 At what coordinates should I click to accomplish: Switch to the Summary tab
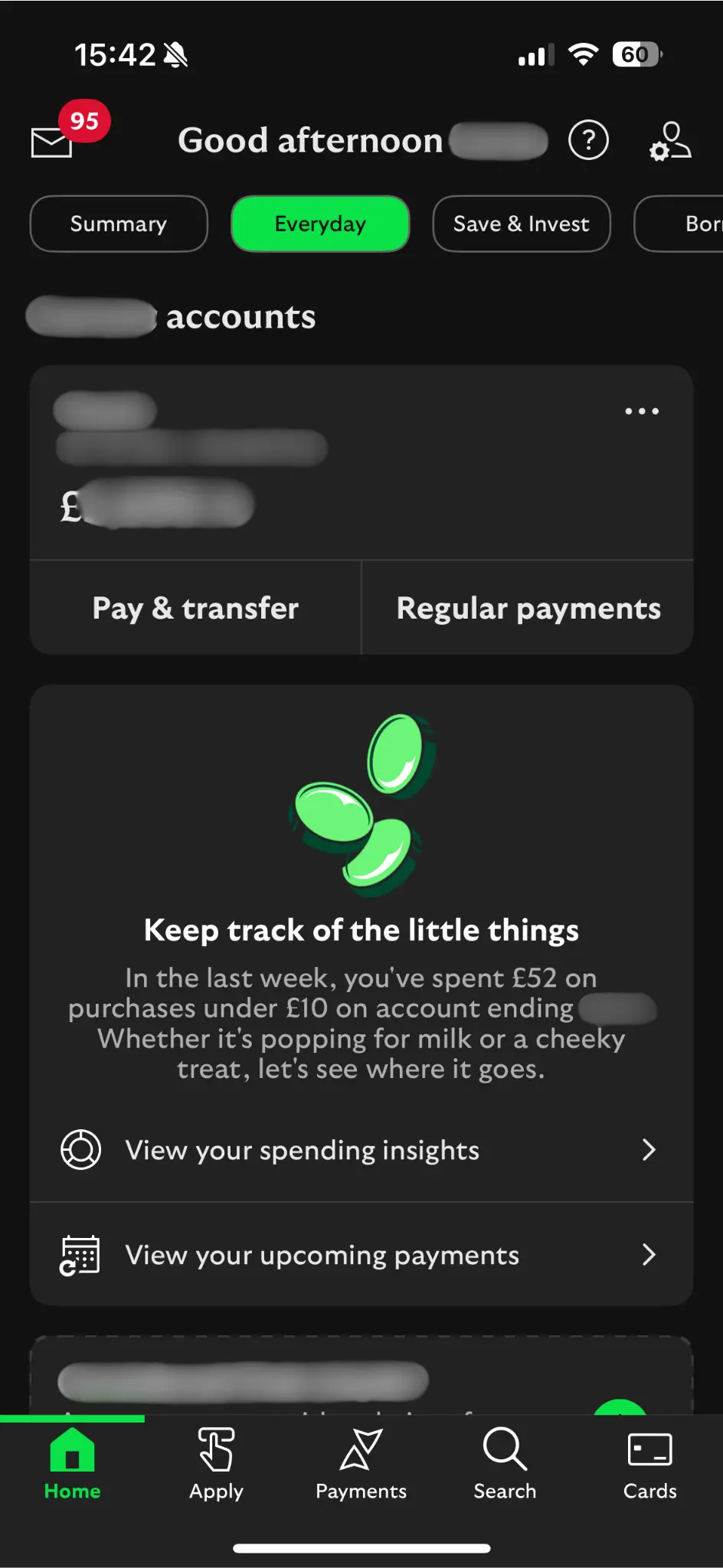click(119, 224)
